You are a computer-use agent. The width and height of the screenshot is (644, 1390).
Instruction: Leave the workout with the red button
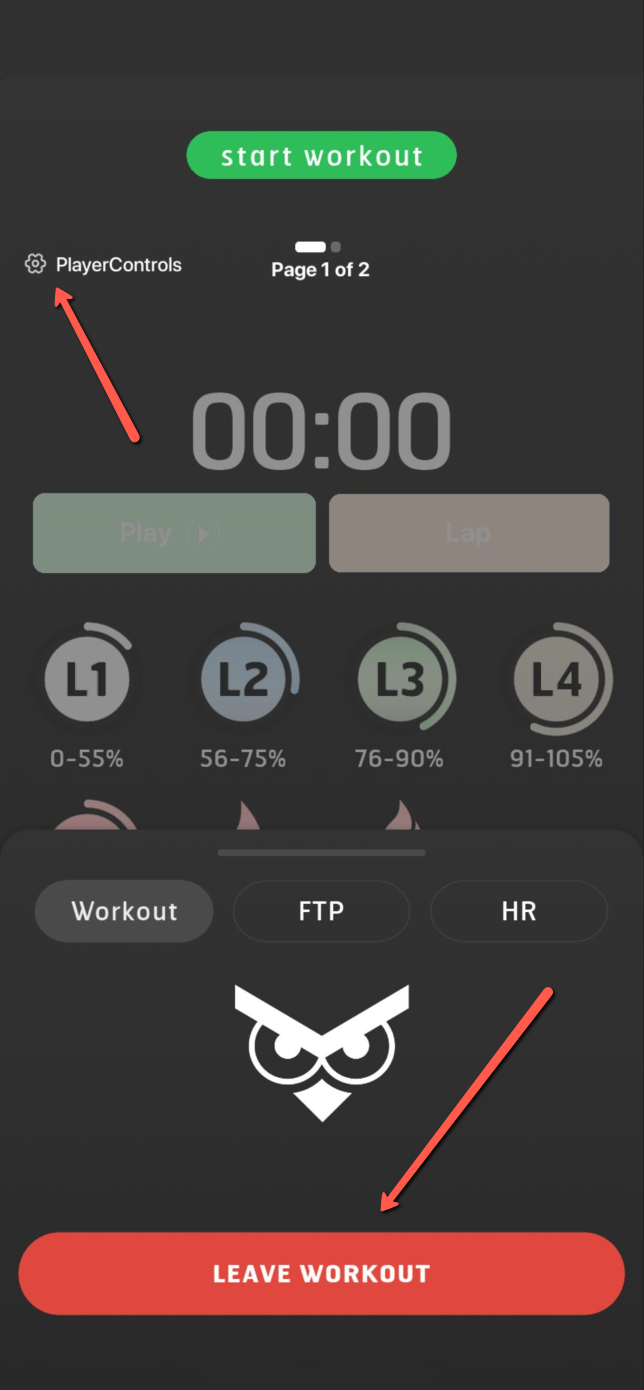pyautogui.click(x=321, y=1273)
